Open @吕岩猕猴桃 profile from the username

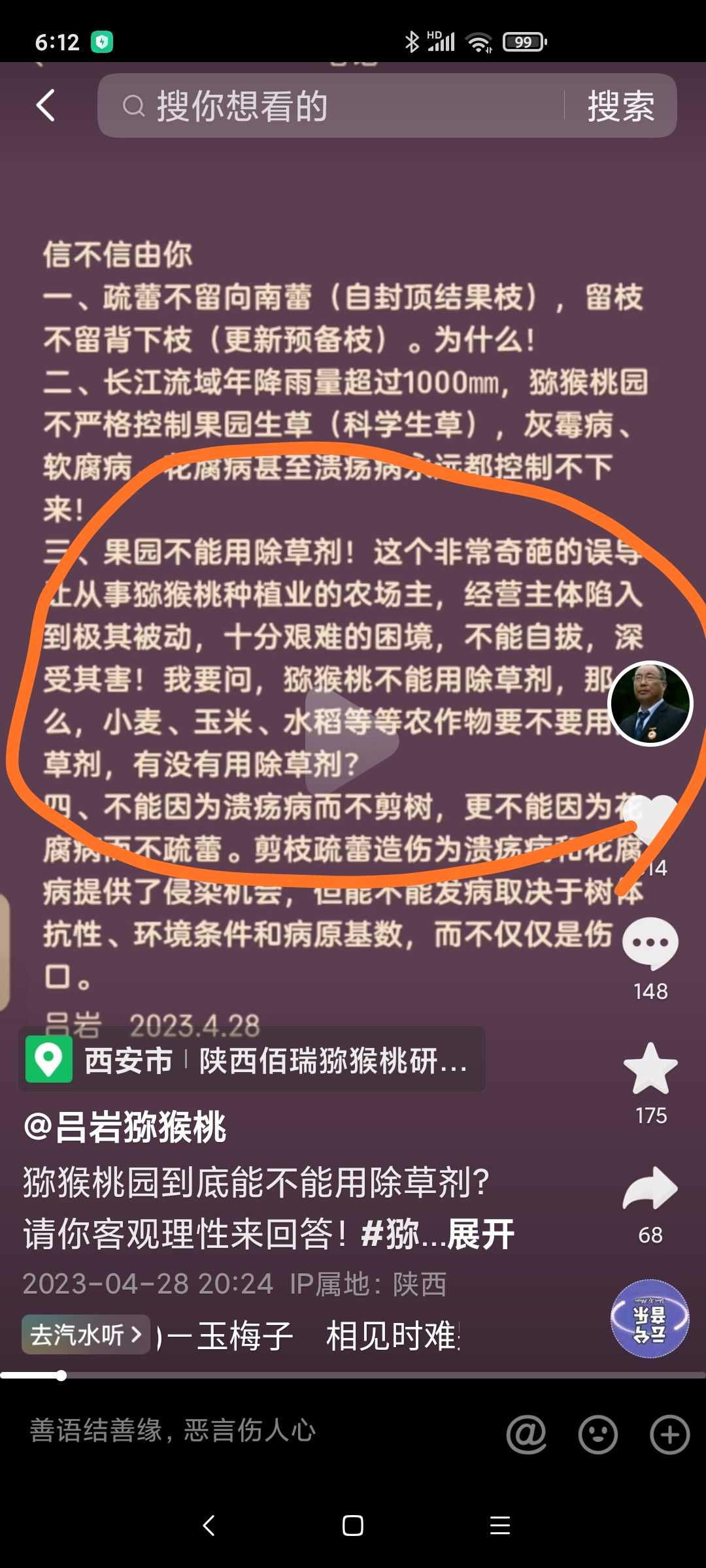pyautogui.click(x=126, y=1127)
